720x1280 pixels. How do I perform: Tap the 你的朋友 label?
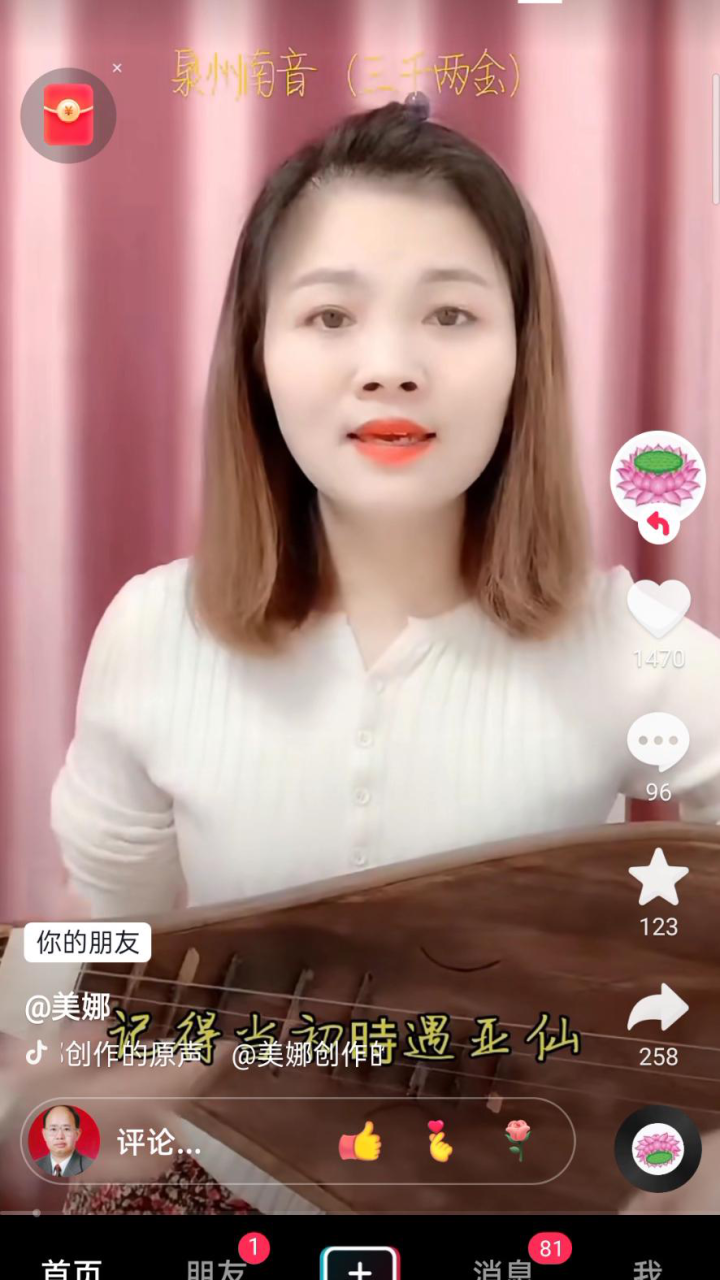pyautogui.click(x=88, y=942)
